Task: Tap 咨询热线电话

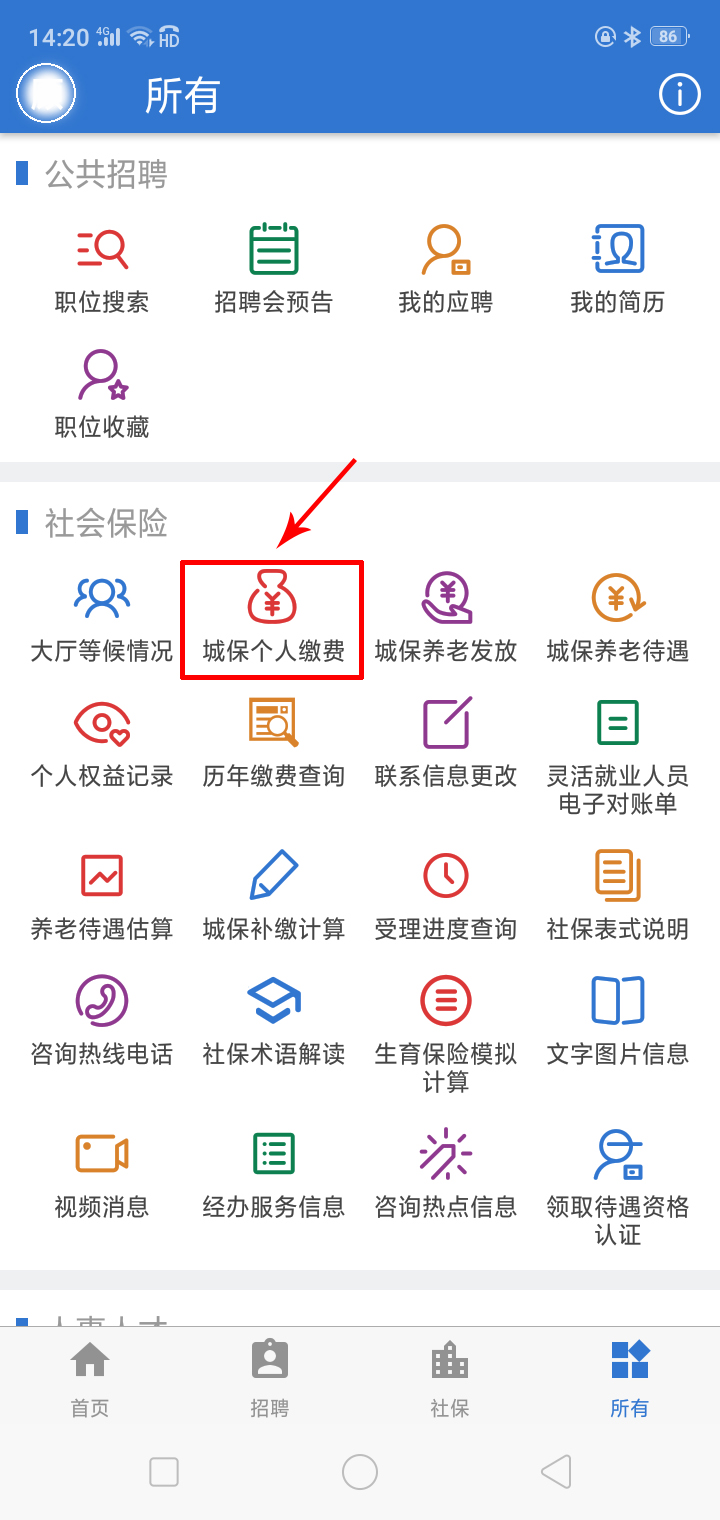Action: coord(102,1020)
